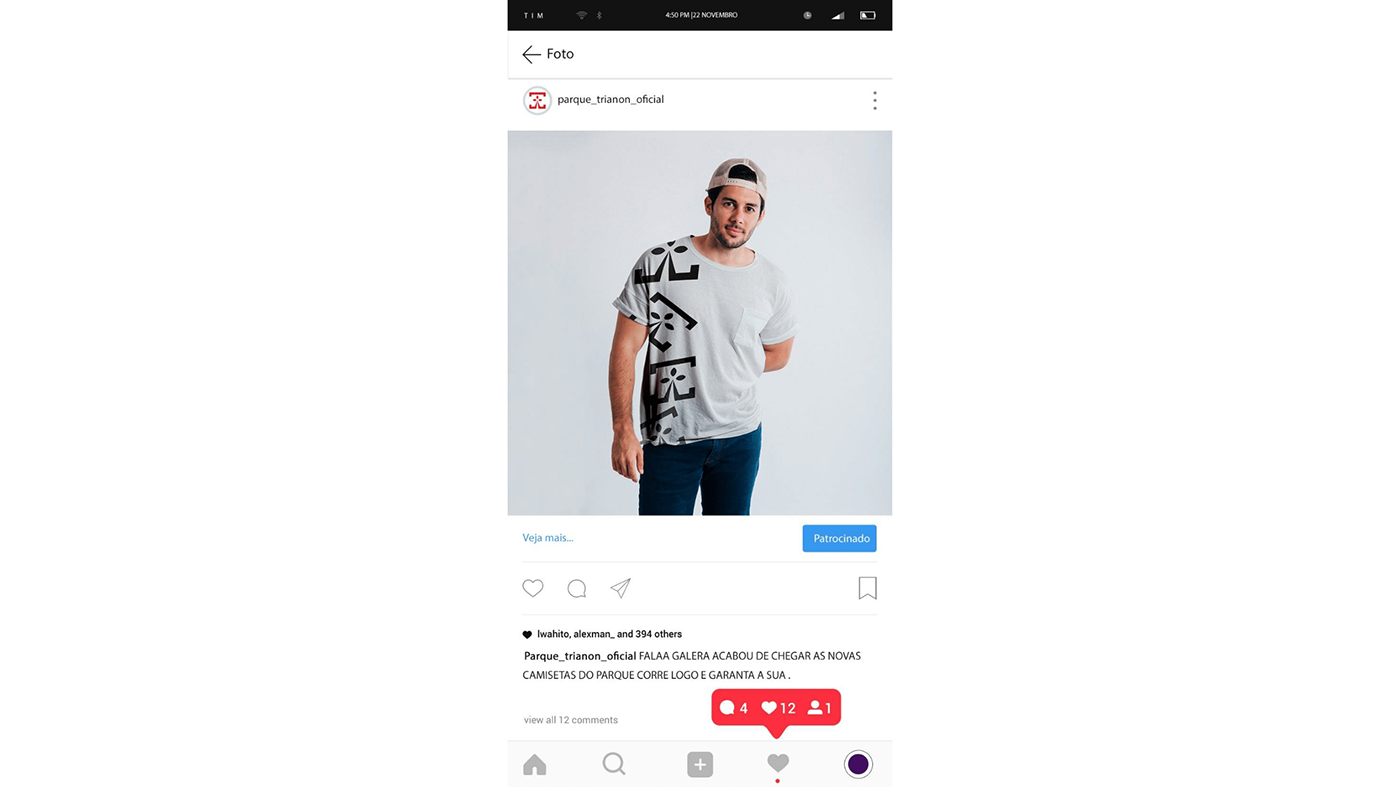Tap the Patrocinado button
Screen dimensions: 1400x787
(x=839, y=538)
